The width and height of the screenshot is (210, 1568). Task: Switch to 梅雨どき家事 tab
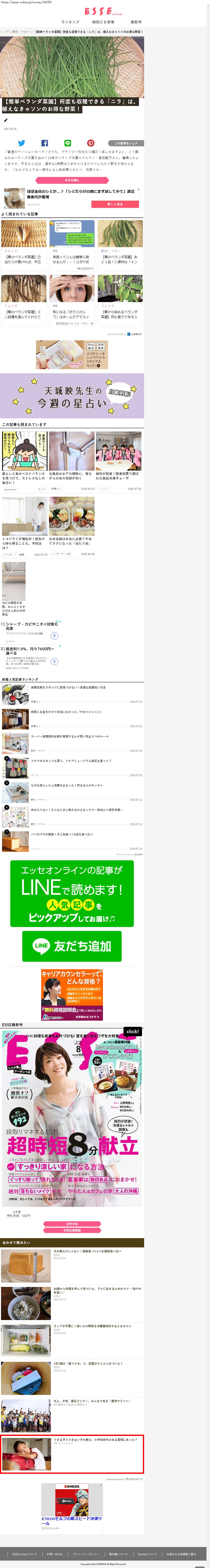pyautogui.click(x=103, y=22)
